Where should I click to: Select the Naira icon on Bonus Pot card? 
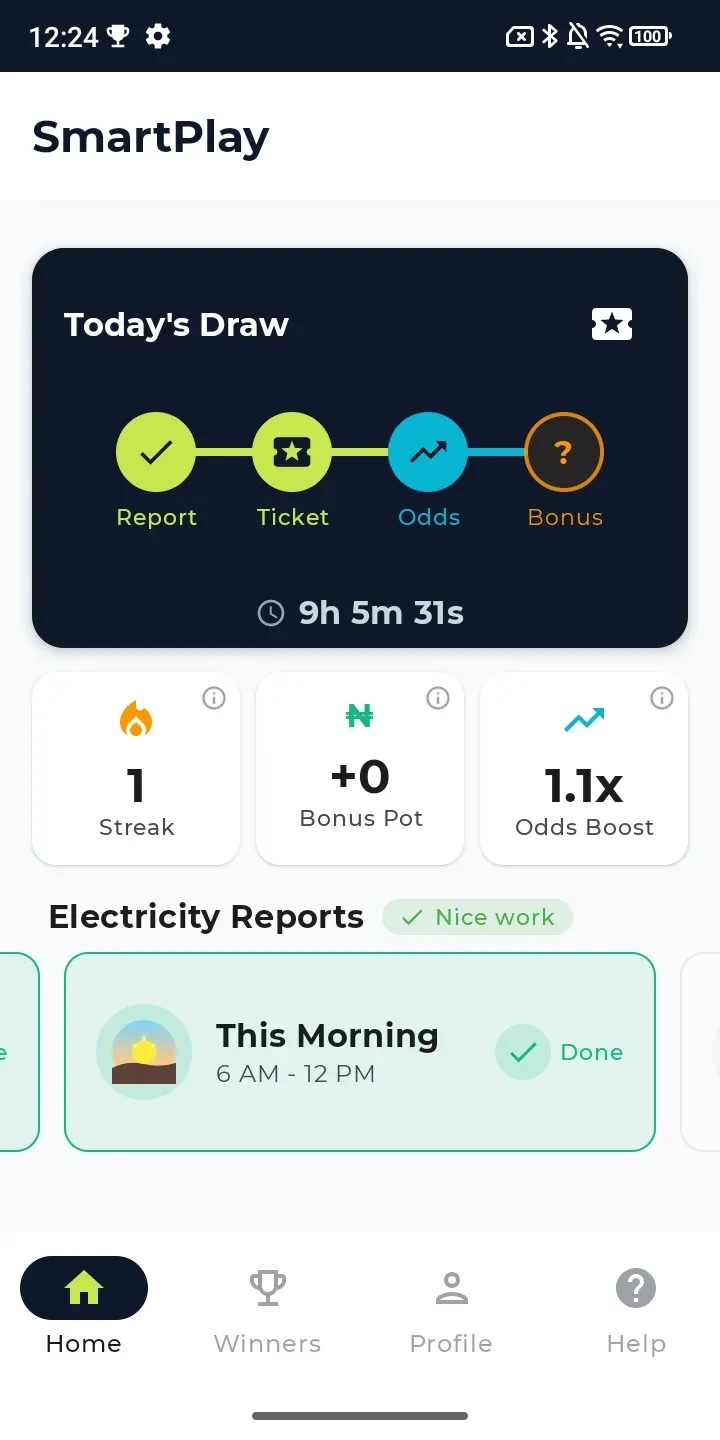360,715
